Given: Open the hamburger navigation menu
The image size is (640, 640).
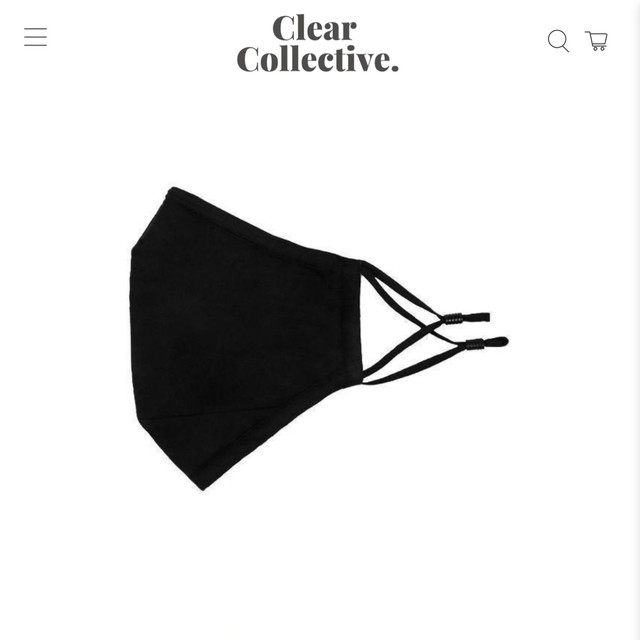Looking at the screenshot, I should (x=35, y=38).
